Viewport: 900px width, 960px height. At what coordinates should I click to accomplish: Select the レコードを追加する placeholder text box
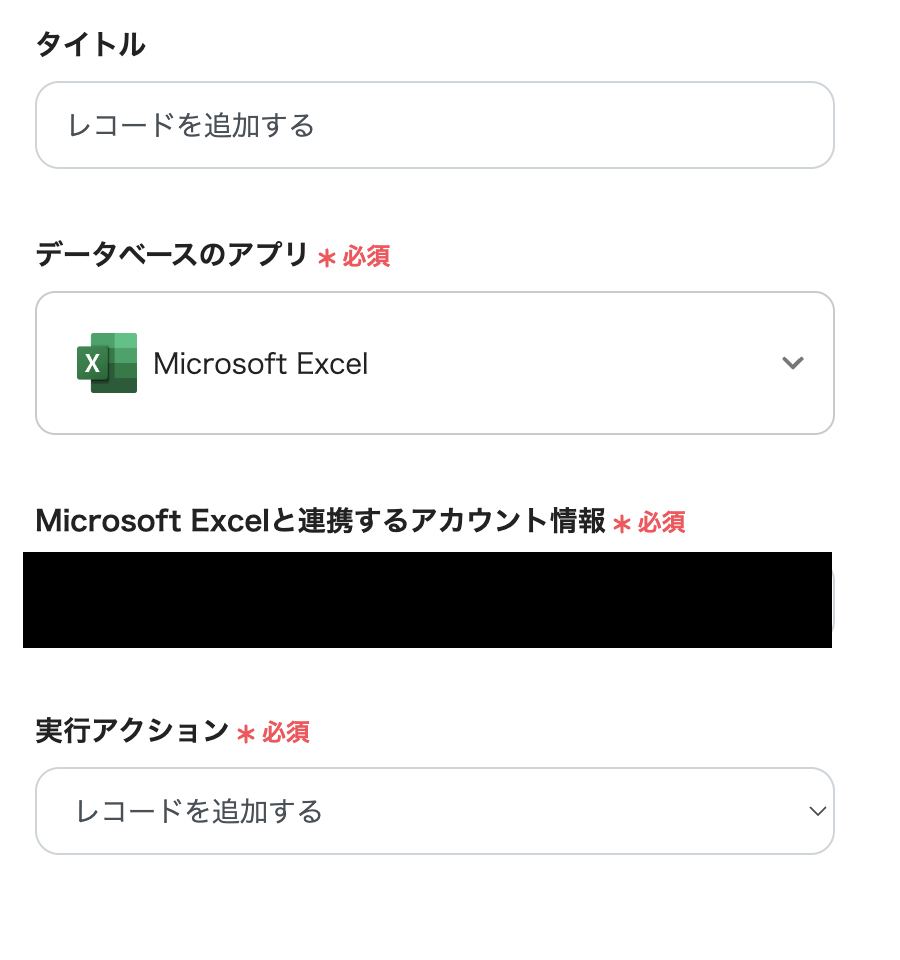[435, 125]
